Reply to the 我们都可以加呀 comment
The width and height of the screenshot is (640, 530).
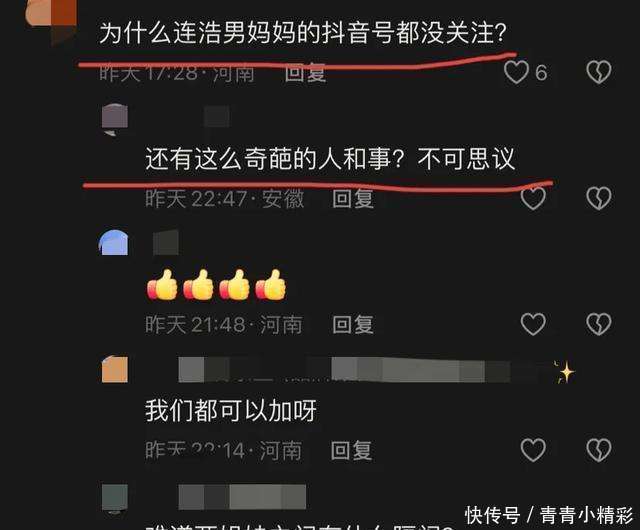point(352,450)
